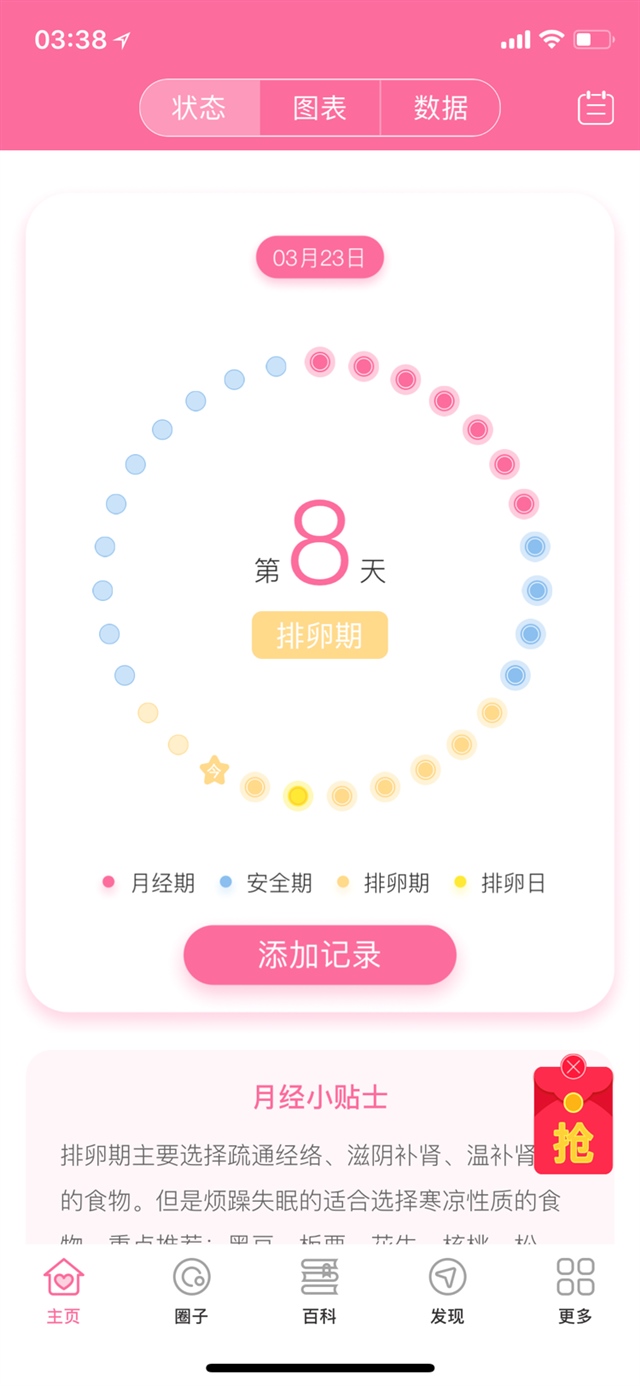The width and height of the screenshot is (640, 1386).
Task: Switch to the 发现 tab
Action: (x=447, y=1290)
